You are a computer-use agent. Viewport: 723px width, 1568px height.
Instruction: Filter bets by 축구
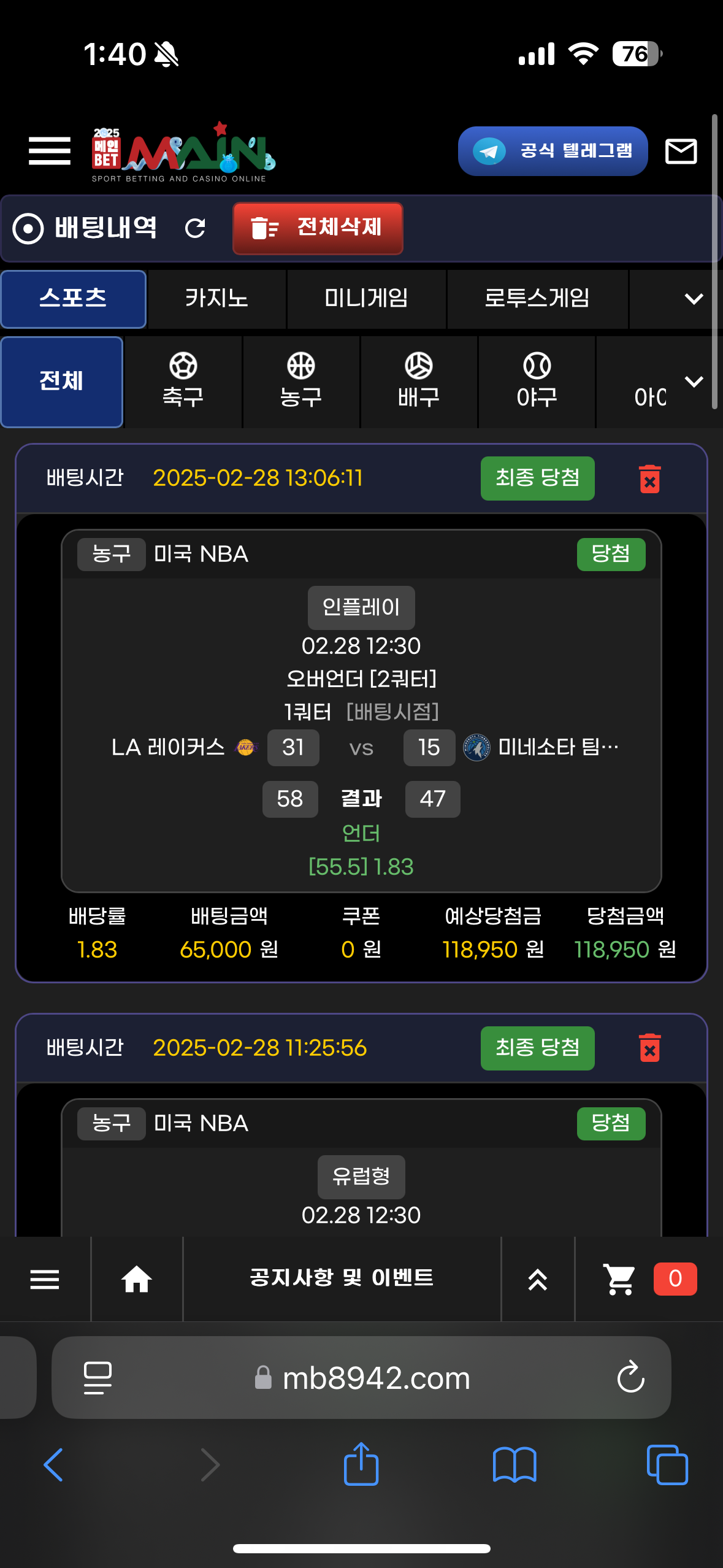click(x=183, y=381)
